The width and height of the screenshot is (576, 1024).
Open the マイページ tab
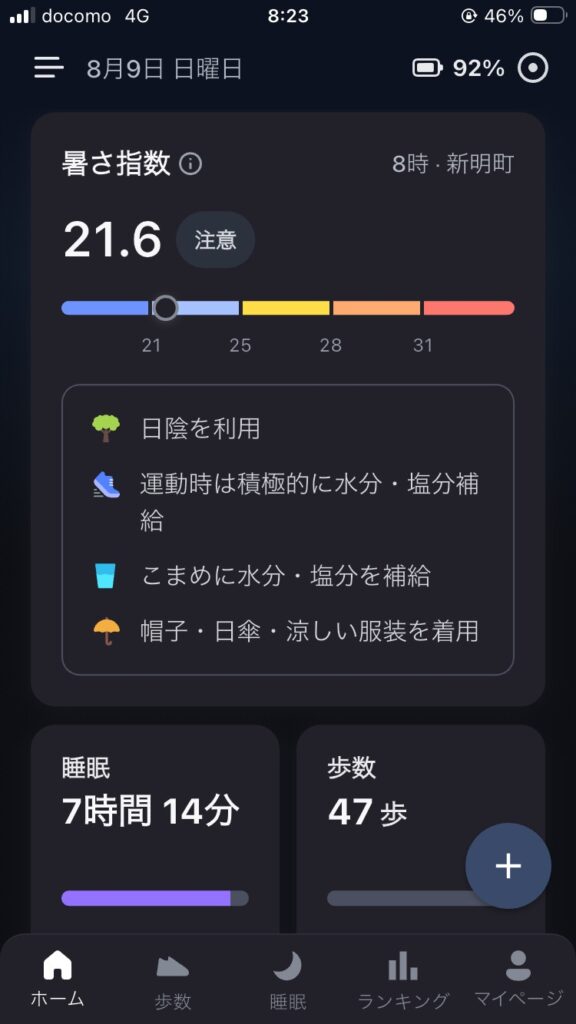pos(518,979)
